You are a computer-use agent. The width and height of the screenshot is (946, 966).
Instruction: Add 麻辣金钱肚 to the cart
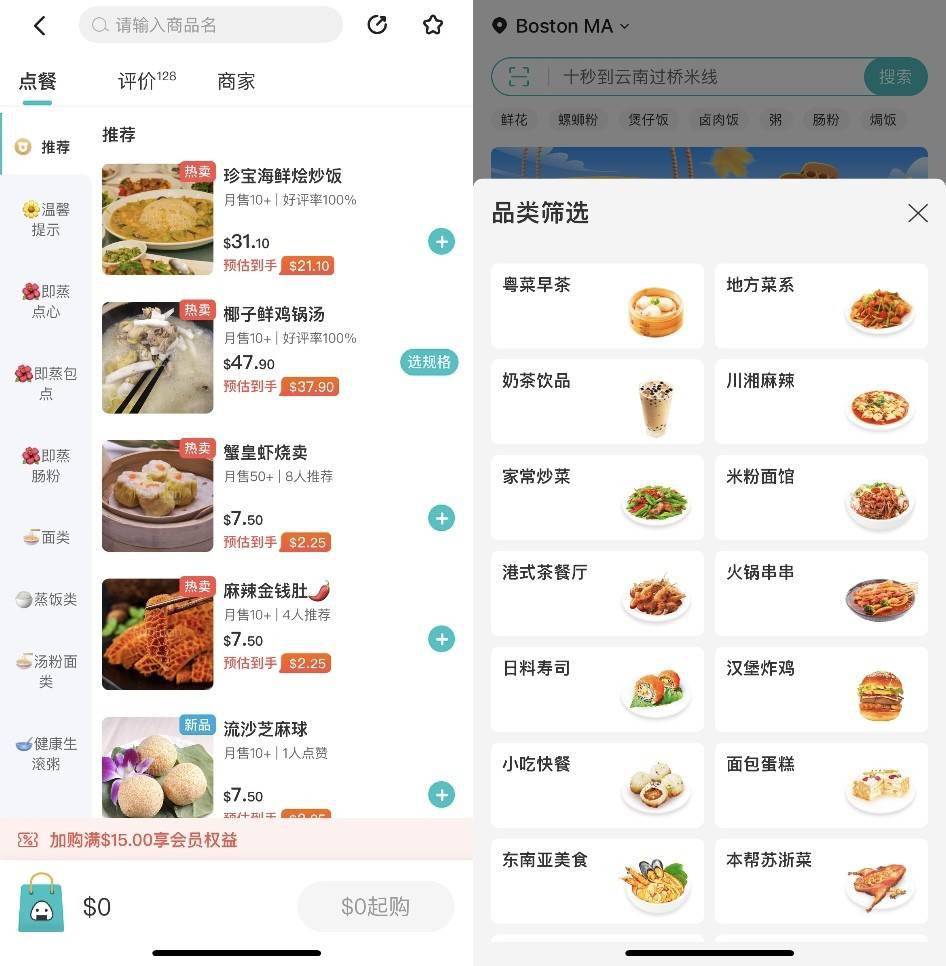pos(441,639)
